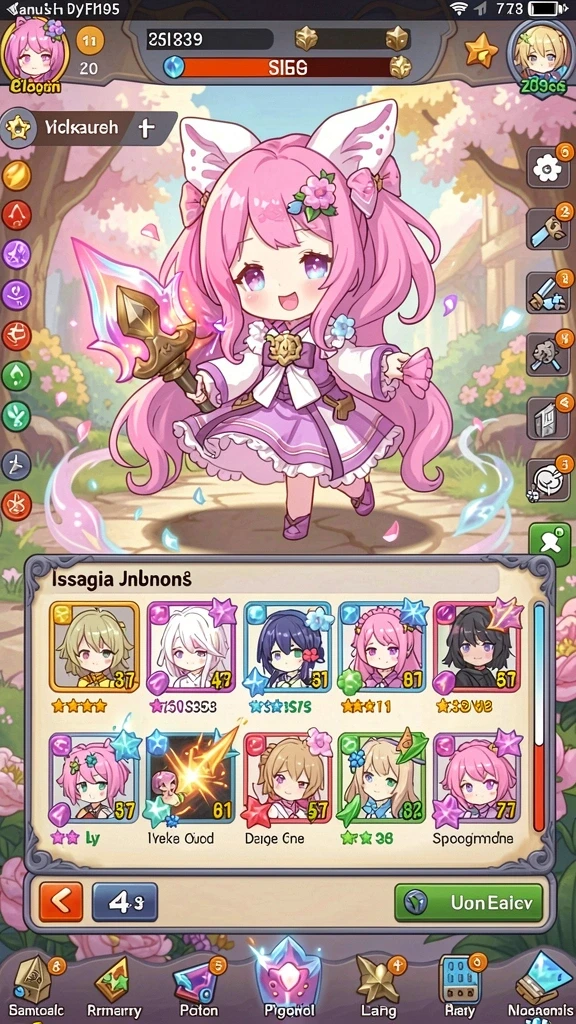The width and height of the screenshot is (576, 1024).
Task: Tap the green UonEaicv button
Action: (x=468, y=903)
